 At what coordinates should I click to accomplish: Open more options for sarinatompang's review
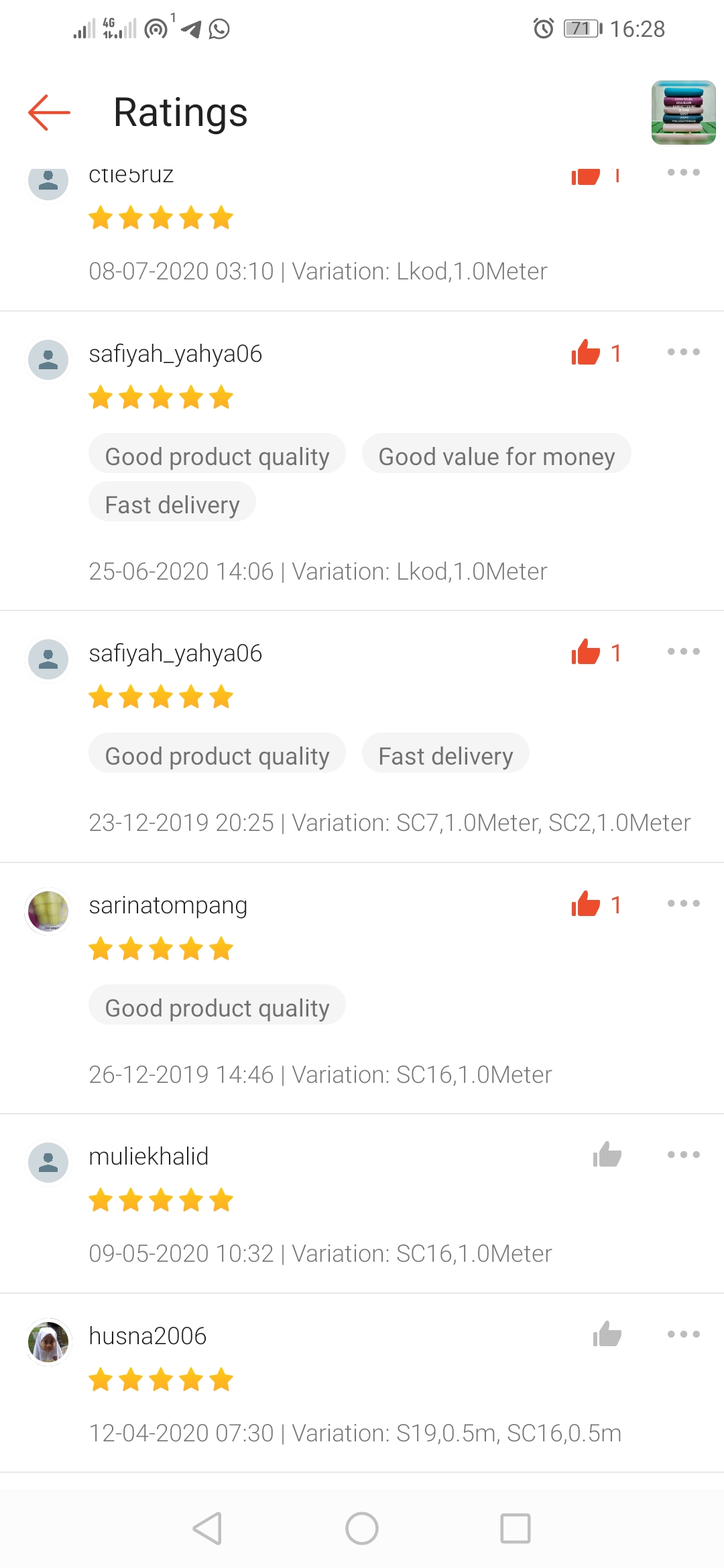[683, 903]
